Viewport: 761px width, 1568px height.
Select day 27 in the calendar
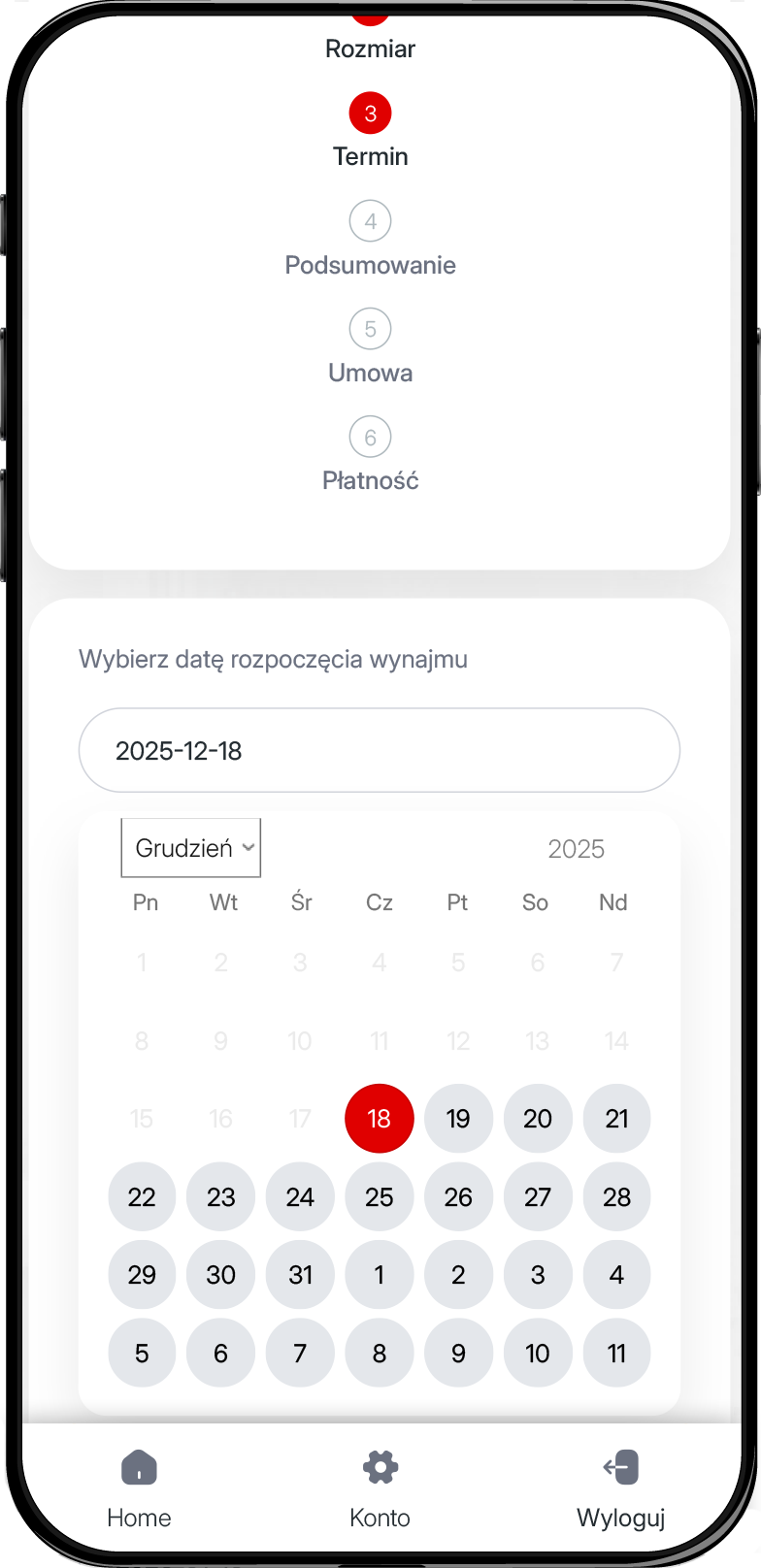[x=538, y=1197]
